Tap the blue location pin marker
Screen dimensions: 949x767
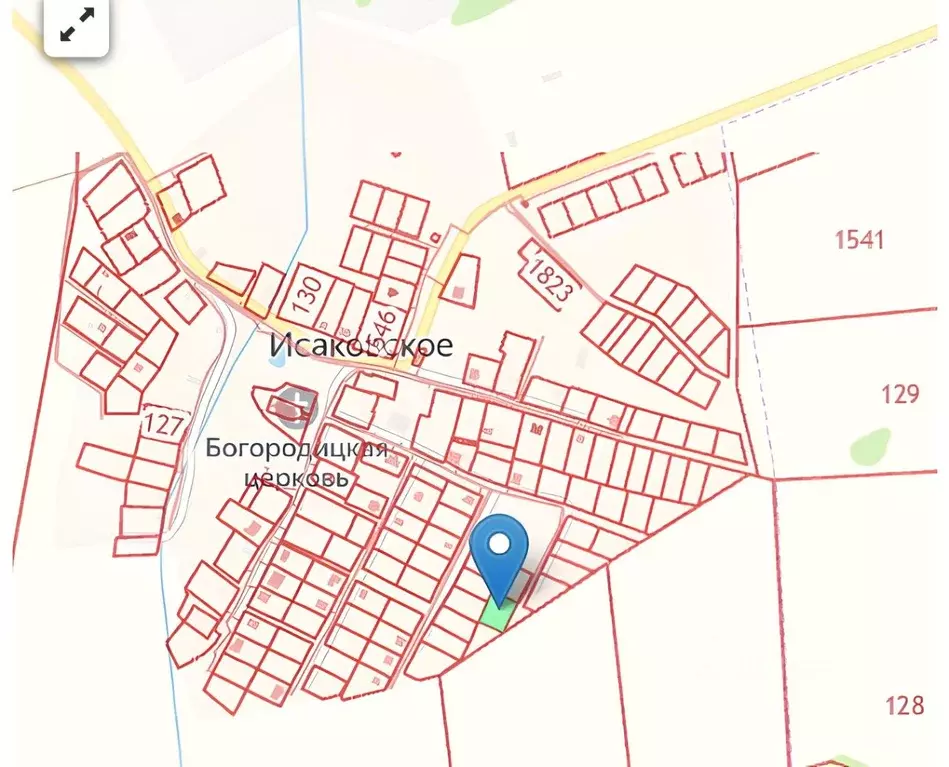499,550
